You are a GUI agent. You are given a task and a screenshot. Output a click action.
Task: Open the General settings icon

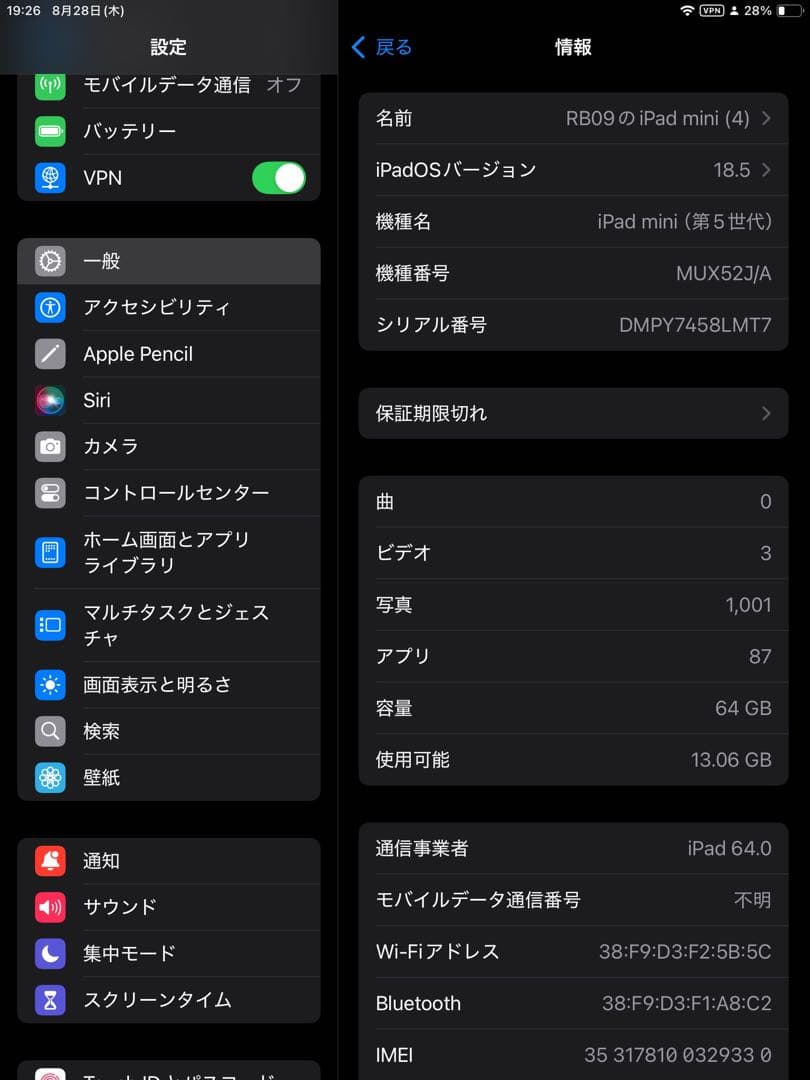tap(50, 261)
